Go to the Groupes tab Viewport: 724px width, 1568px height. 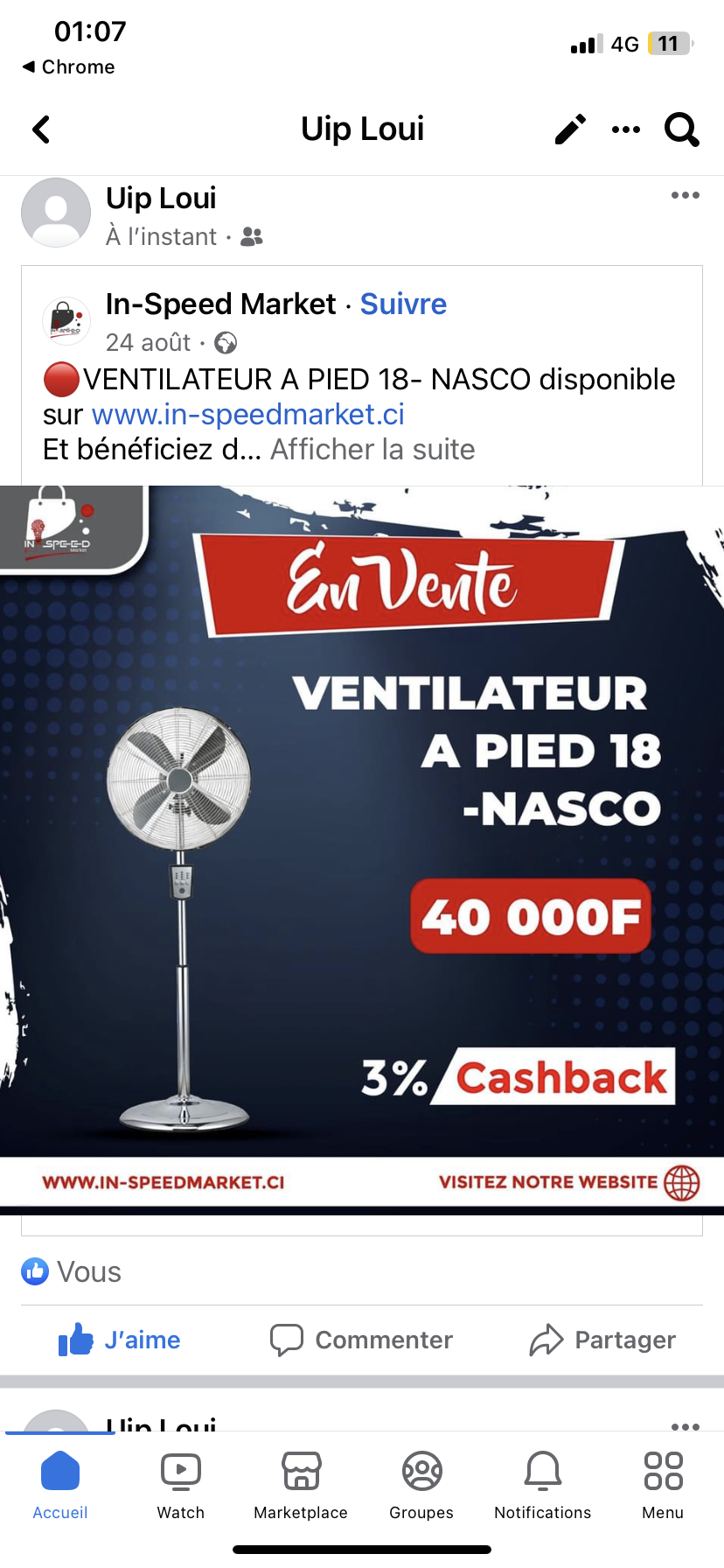(x=421, y=1483)
